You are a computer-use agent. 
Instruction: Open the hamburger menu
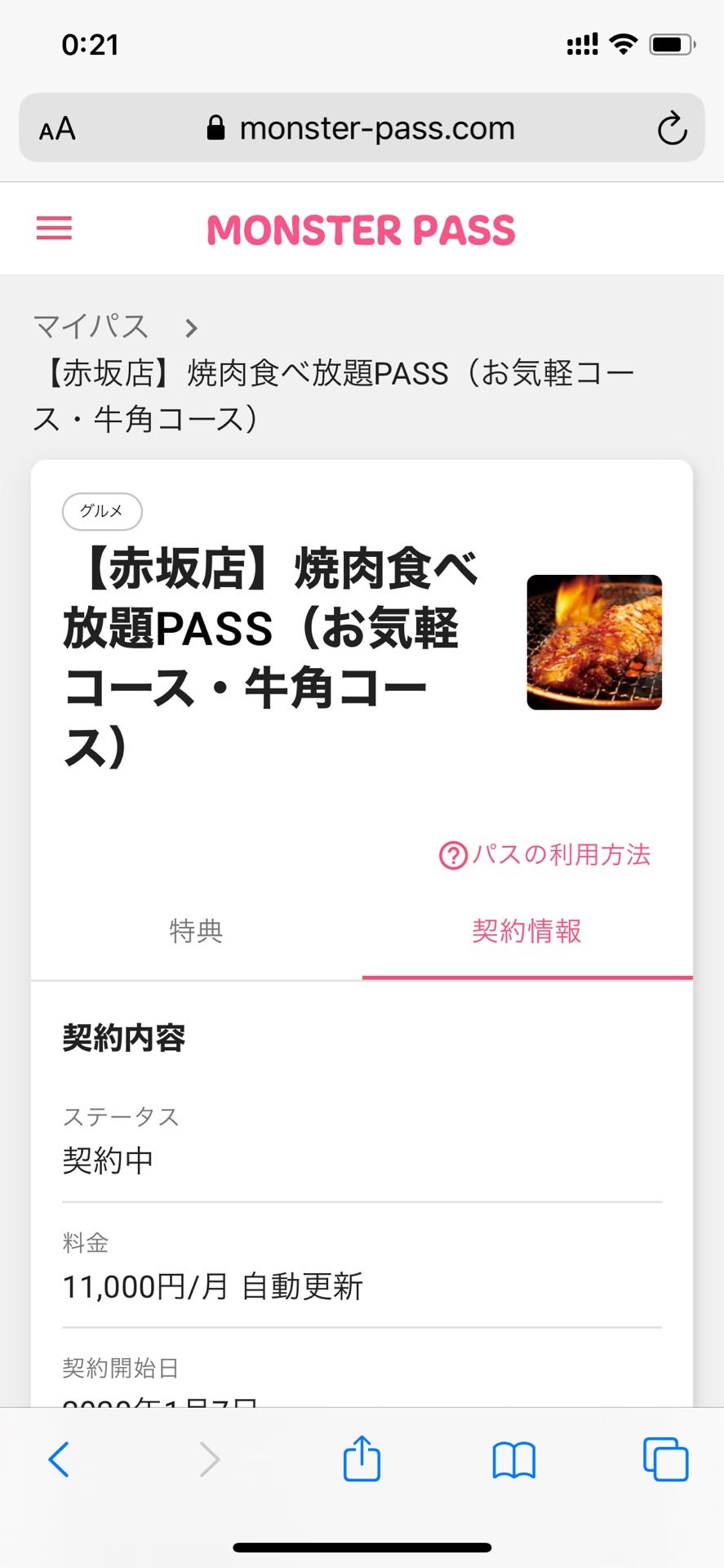pos(54,229)
